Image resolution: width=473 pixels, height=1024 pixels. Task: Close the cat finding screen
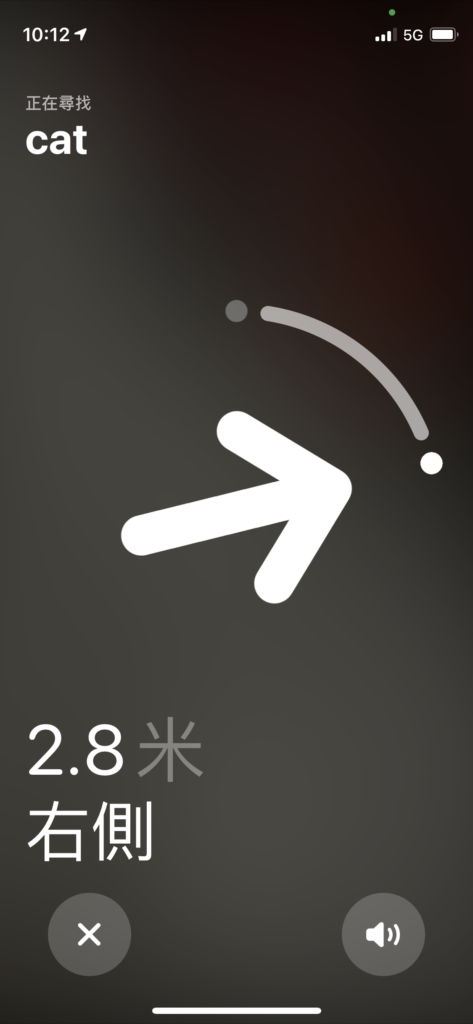pos(90,935)
